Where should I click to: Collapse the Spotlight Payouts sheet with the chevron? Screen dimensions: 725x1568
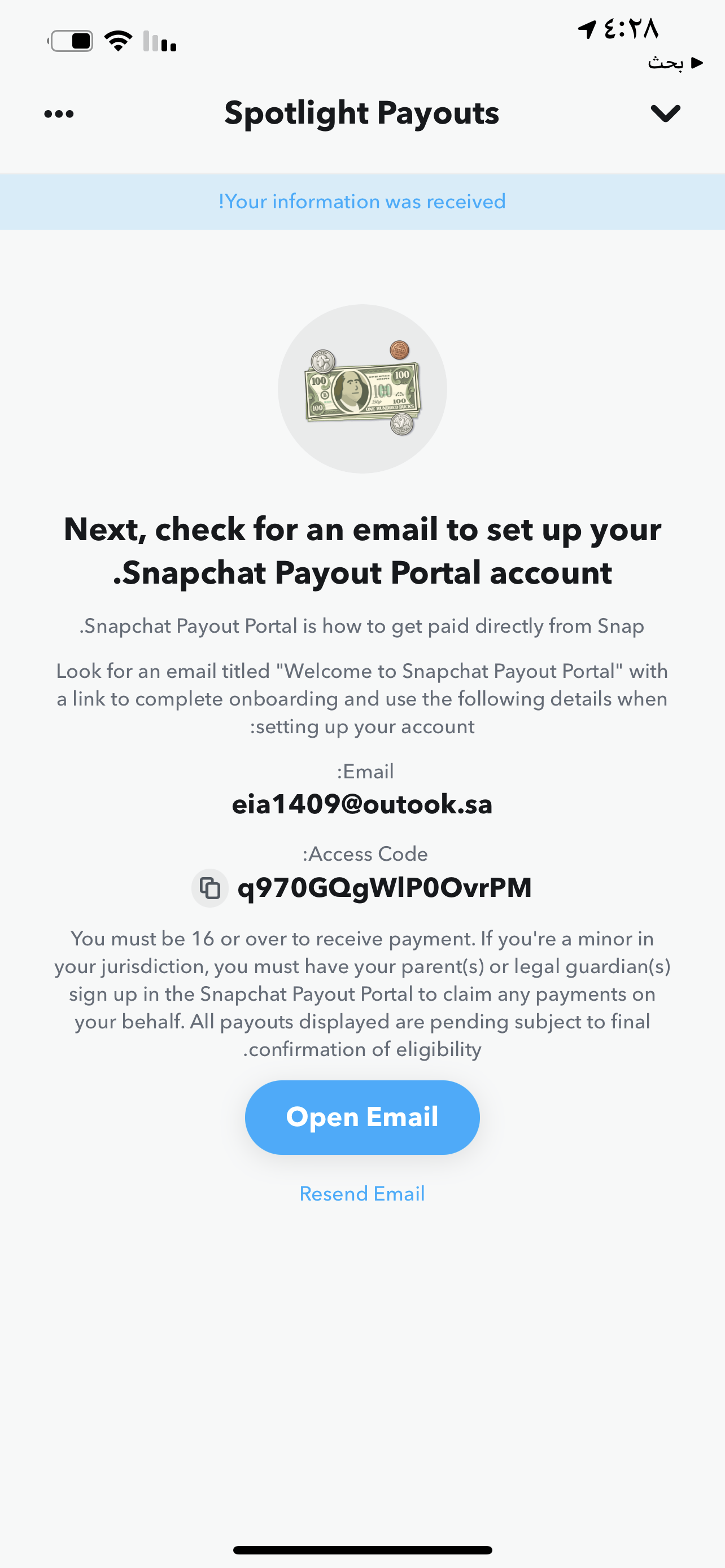point(665,113)
